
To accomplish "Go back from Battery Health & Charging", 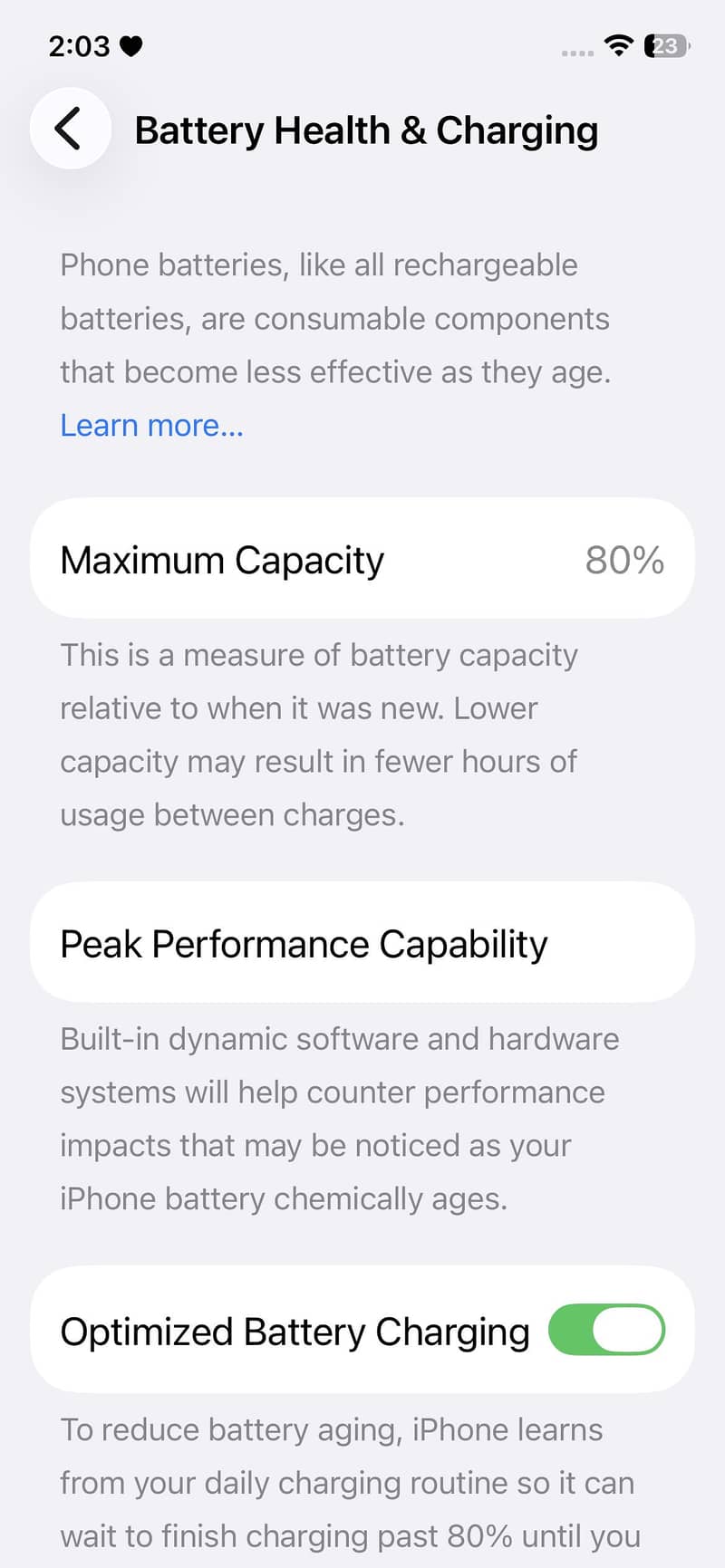I will 70,129.
